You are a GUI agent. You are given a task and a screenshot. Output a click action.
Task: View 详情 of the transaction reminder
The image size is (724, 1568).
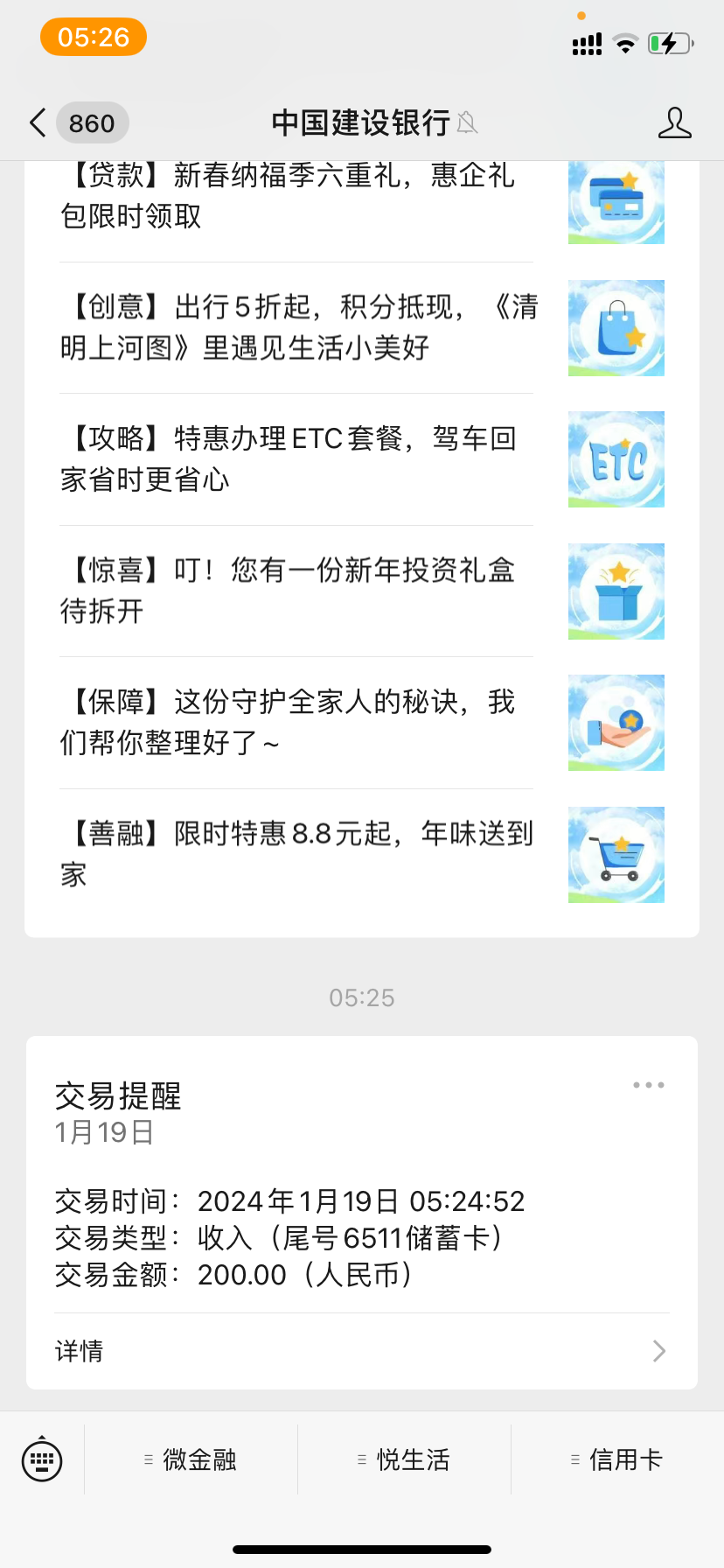click(x=361, y=1351)
